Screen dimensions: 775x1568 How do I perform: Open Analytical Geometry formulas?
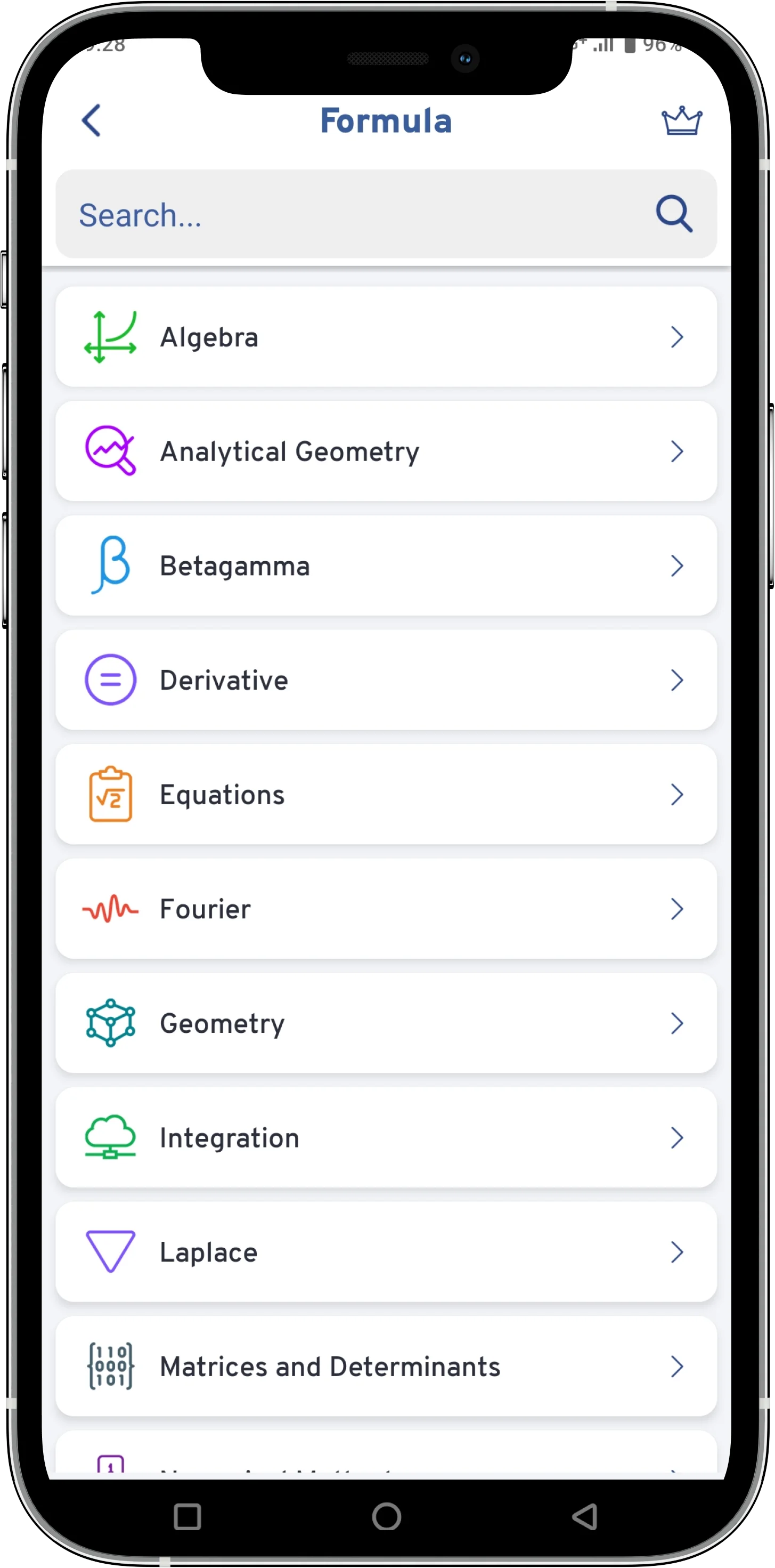pyautogui.click(x=386, y=451)
